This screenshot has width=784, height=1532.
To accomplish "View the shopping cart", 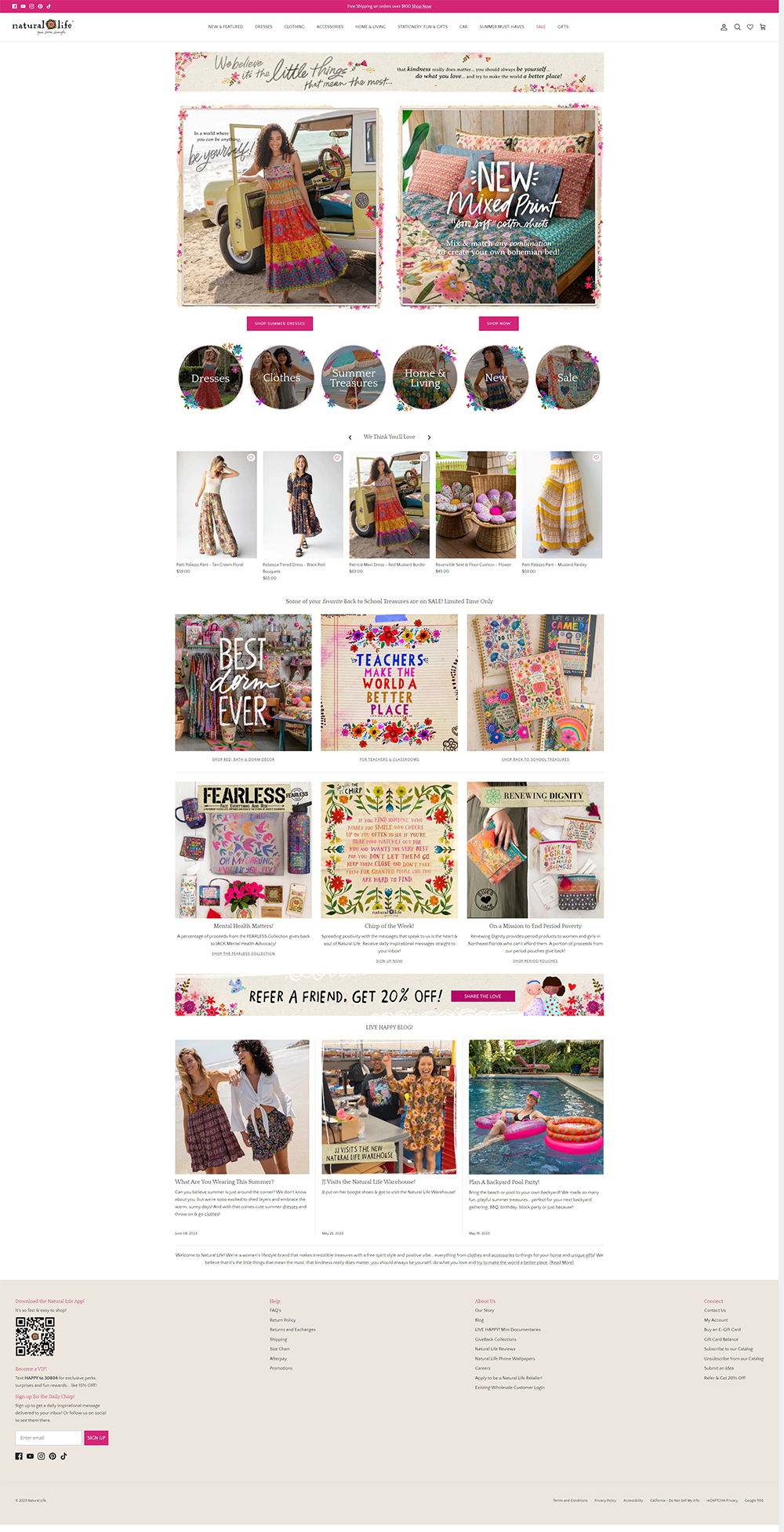I will tap(763, 27).
